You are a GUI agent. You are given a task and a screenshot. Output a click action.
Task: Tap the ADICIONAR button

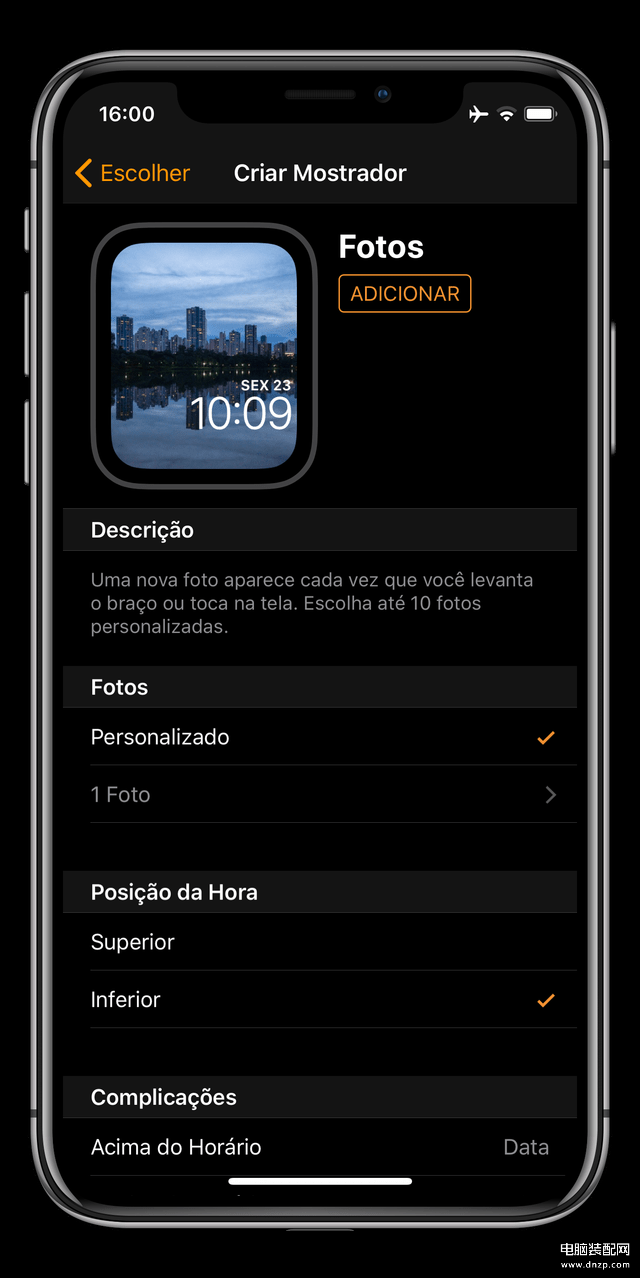(404, 294)
